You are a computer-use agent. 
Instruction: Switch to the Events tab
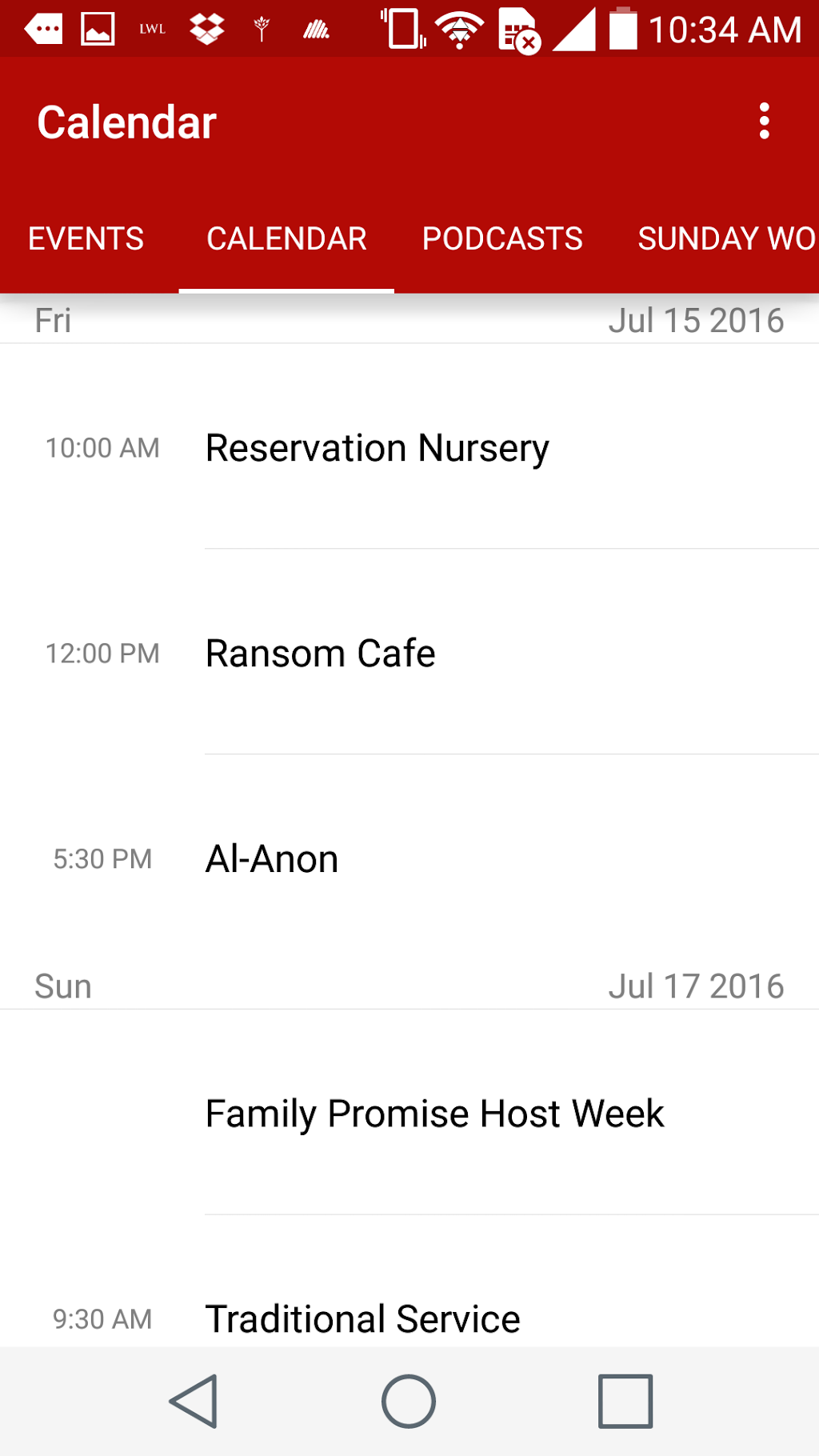86,238
